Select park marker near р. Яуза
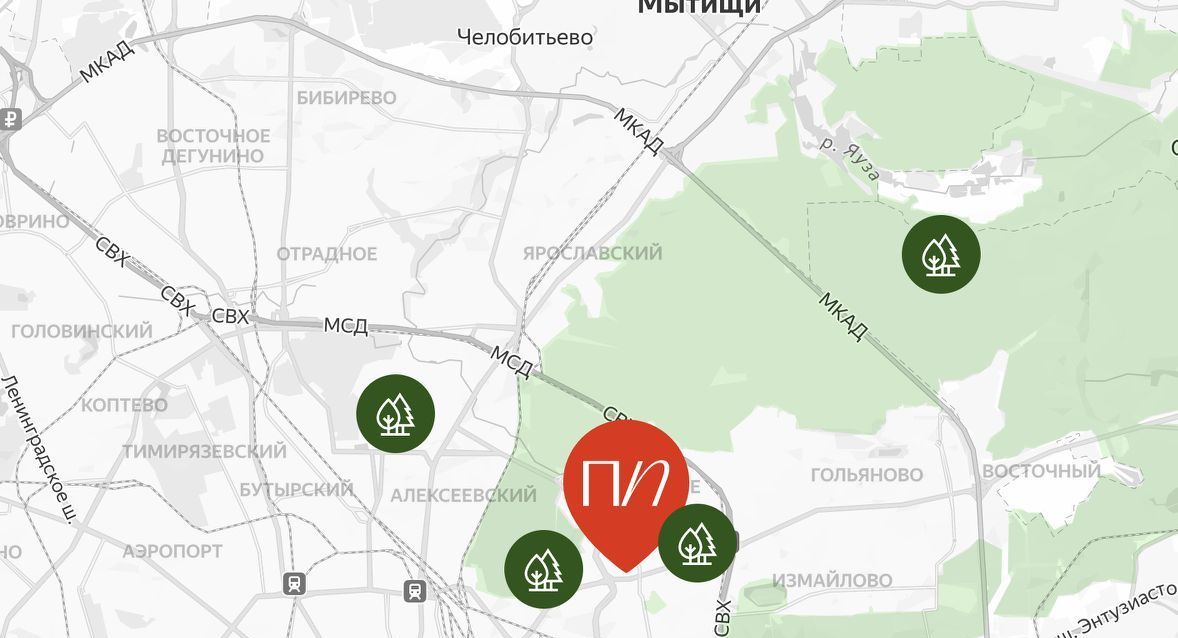Screen dimensions: 1178x638 [940, 254]
